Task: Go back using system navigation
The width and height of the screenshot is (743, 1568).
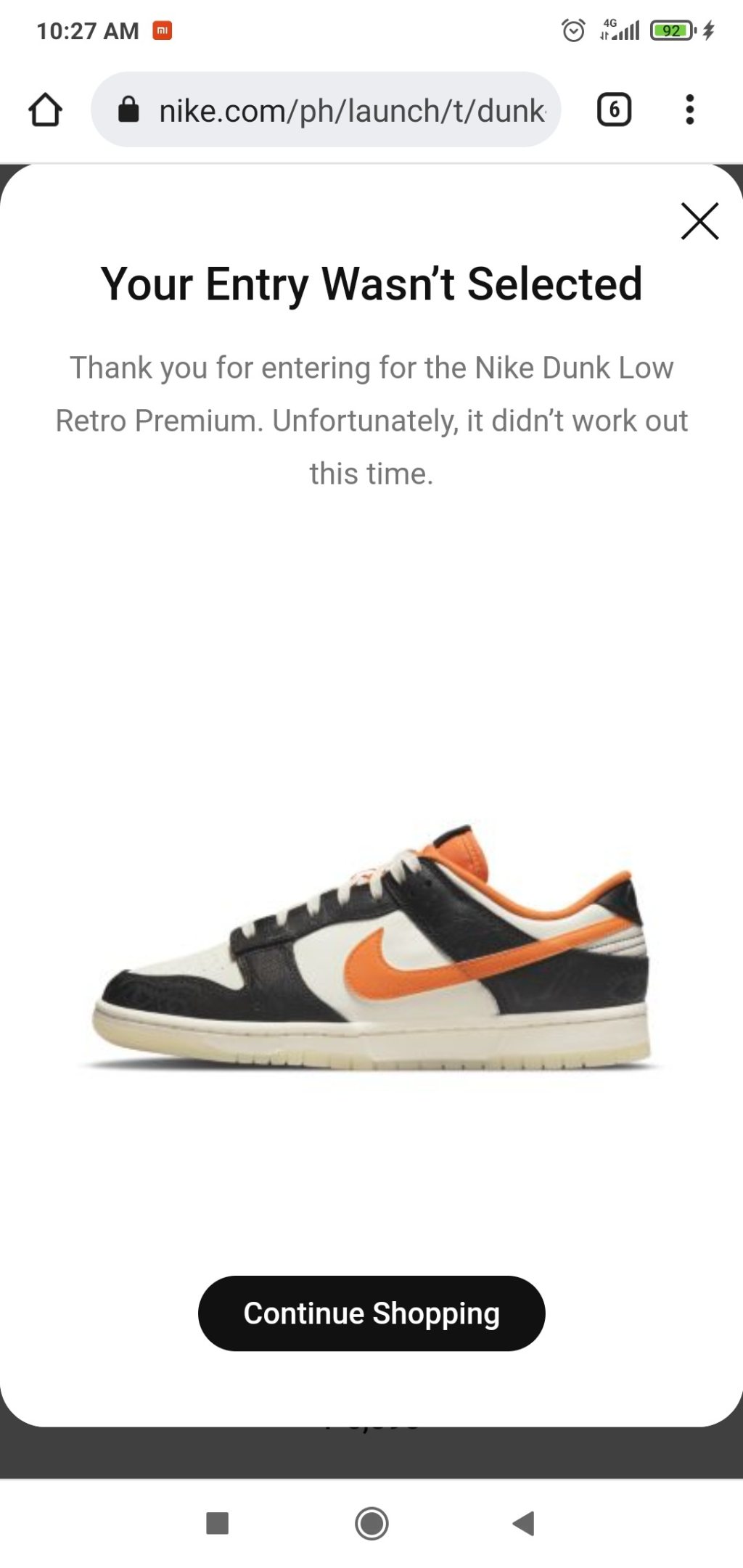Action: [x=523, y=1523]
